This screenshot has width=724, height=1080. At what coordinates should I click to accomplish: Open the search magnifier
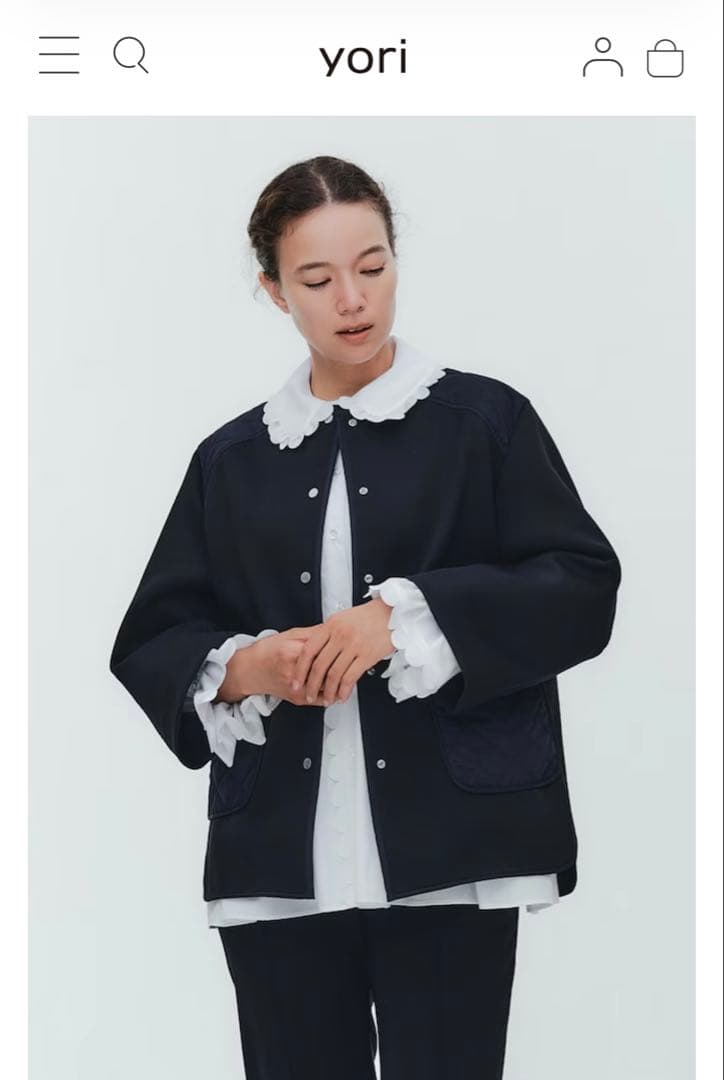coord(130,55)
